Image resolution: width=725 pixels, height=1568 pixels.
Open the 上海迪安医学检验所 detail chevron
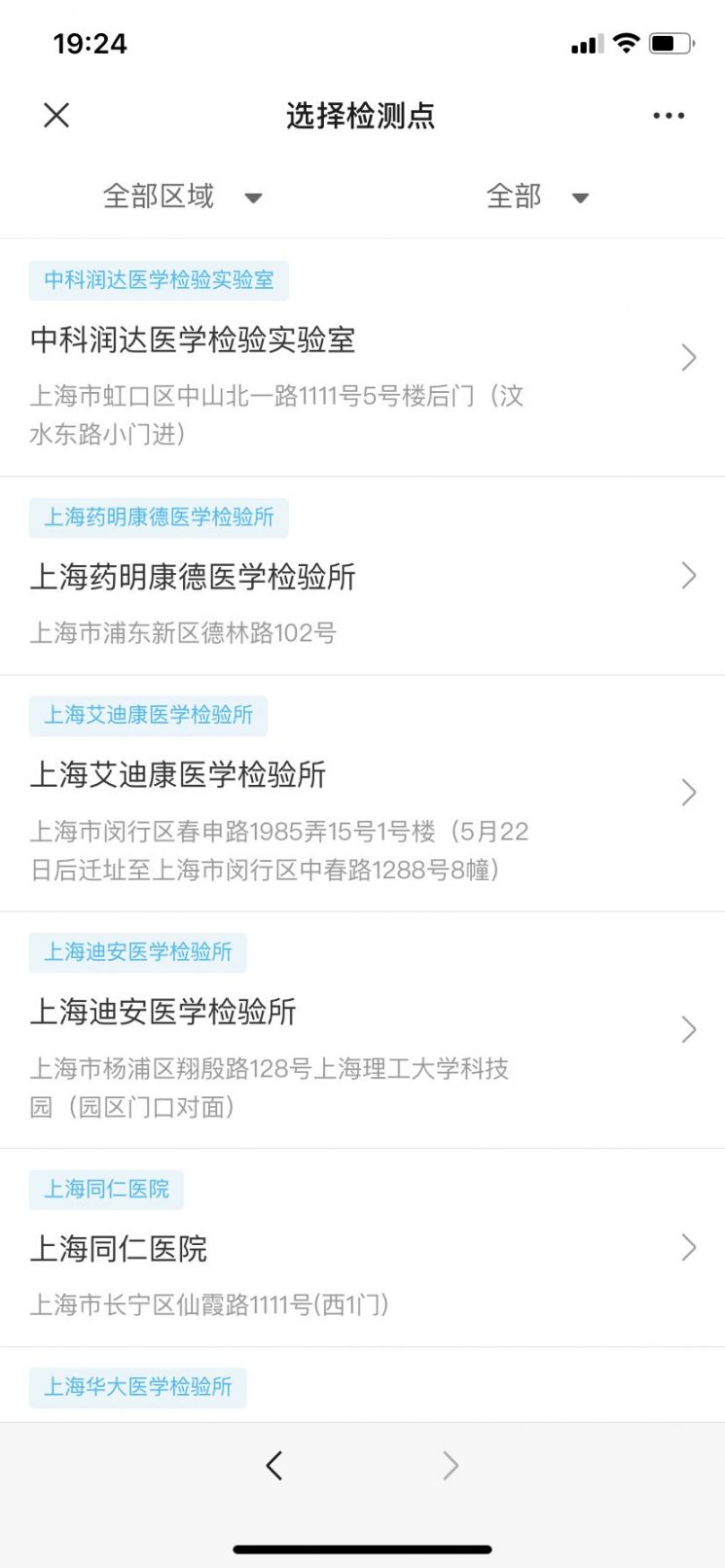point(688,1029)
